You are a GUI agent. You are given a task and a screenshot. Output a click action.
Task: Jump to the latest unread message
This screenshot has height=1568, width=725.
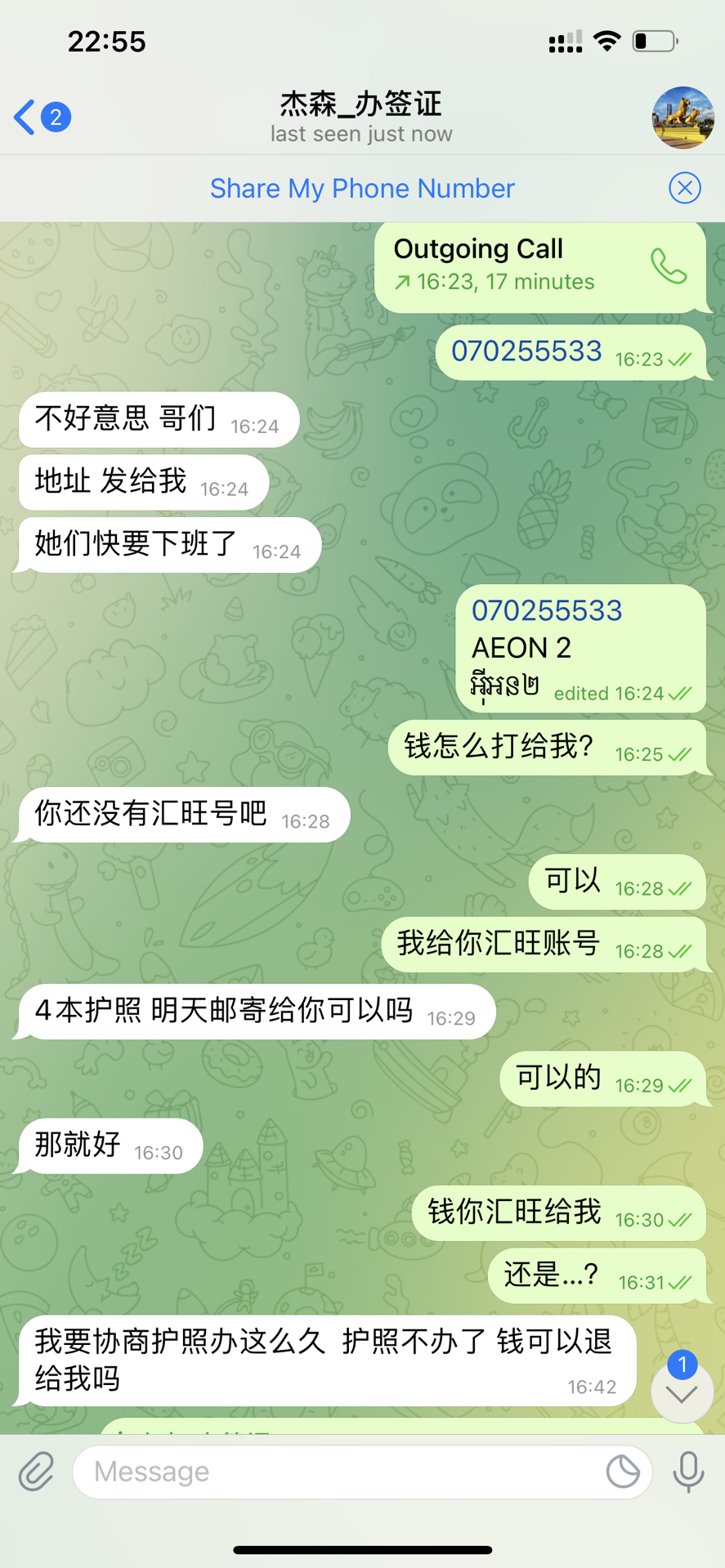681,1393
